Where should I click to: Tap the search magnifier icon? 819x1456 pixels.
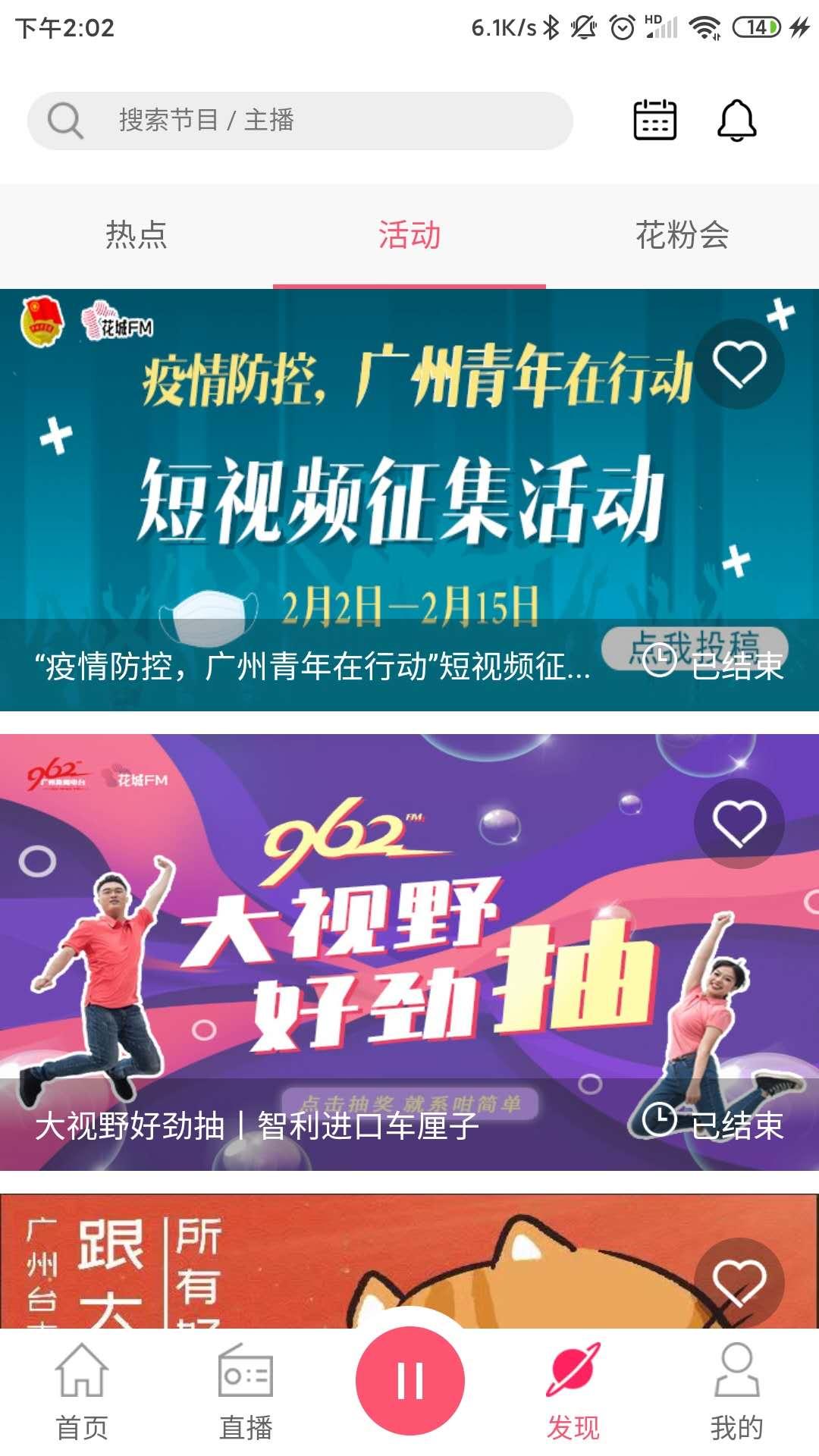tap(65, 118)
